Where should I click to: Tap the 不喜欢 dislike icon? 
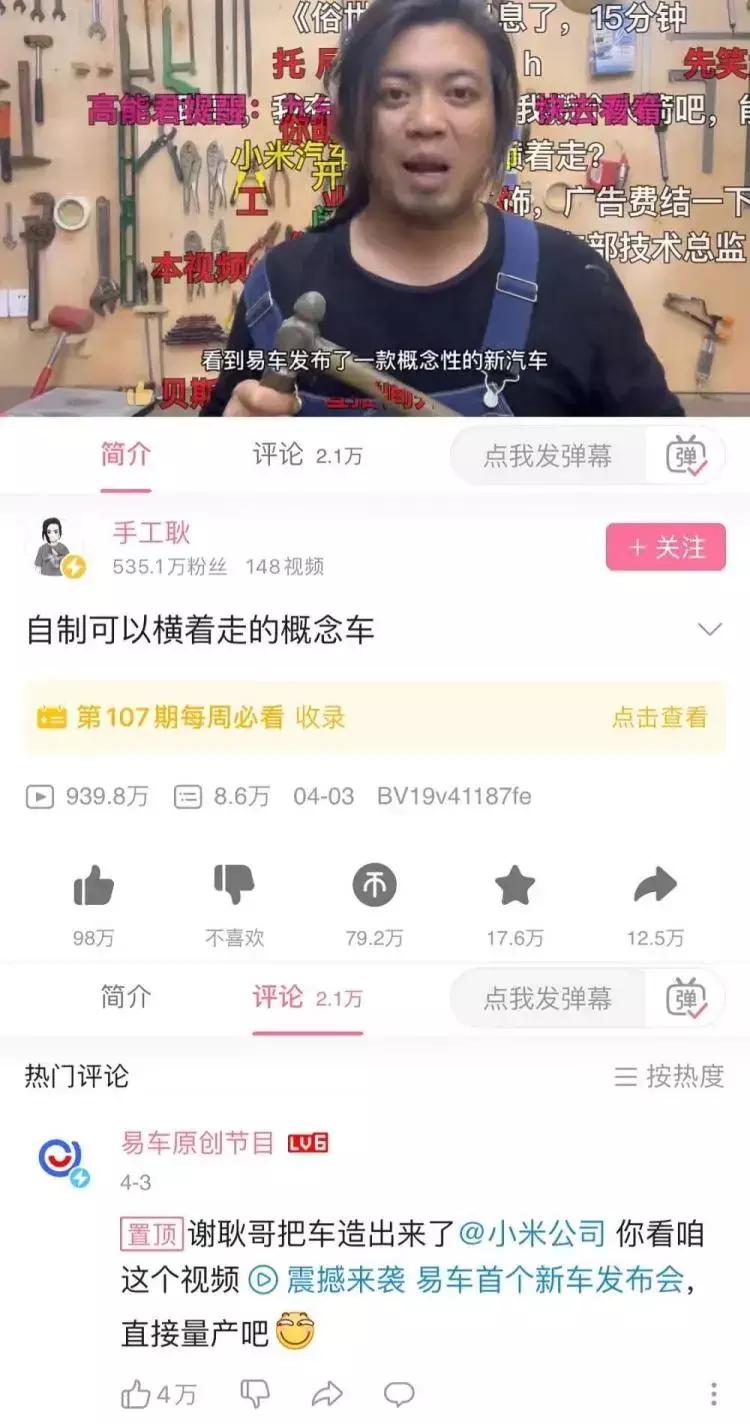tap(234, 886)
